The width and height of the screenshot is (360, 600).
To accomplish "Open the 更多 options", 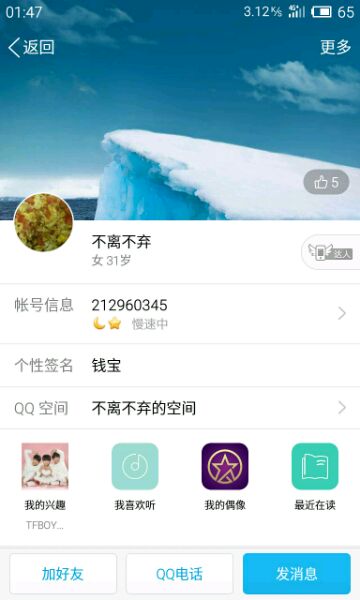I will [x=336, y=47].
